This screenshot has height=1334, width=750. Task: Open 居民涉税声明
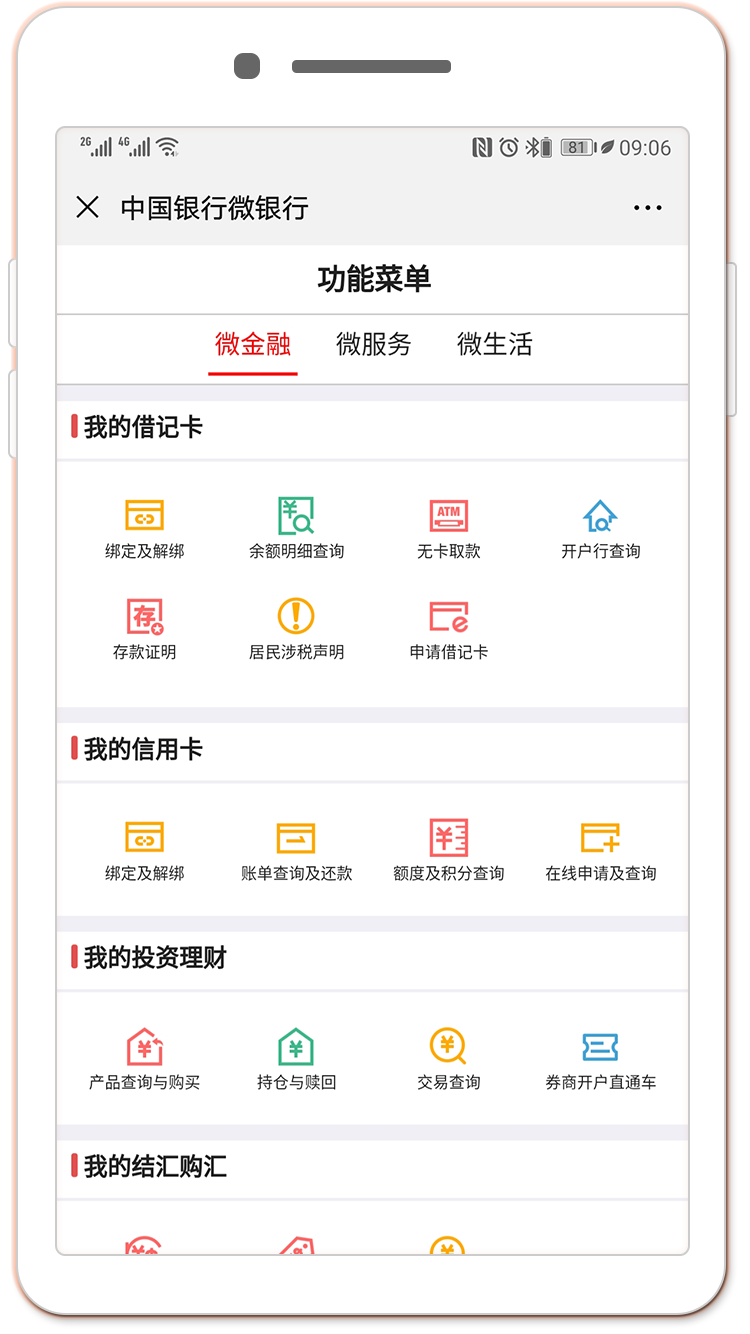[296, 629]
